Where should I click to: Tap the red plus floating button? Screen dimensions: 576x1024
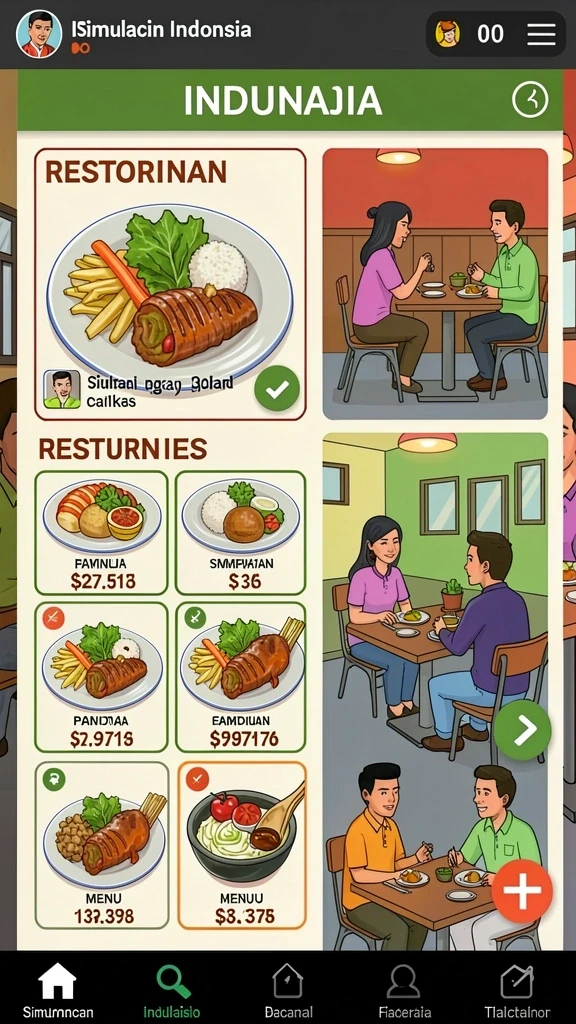(522, 891)
